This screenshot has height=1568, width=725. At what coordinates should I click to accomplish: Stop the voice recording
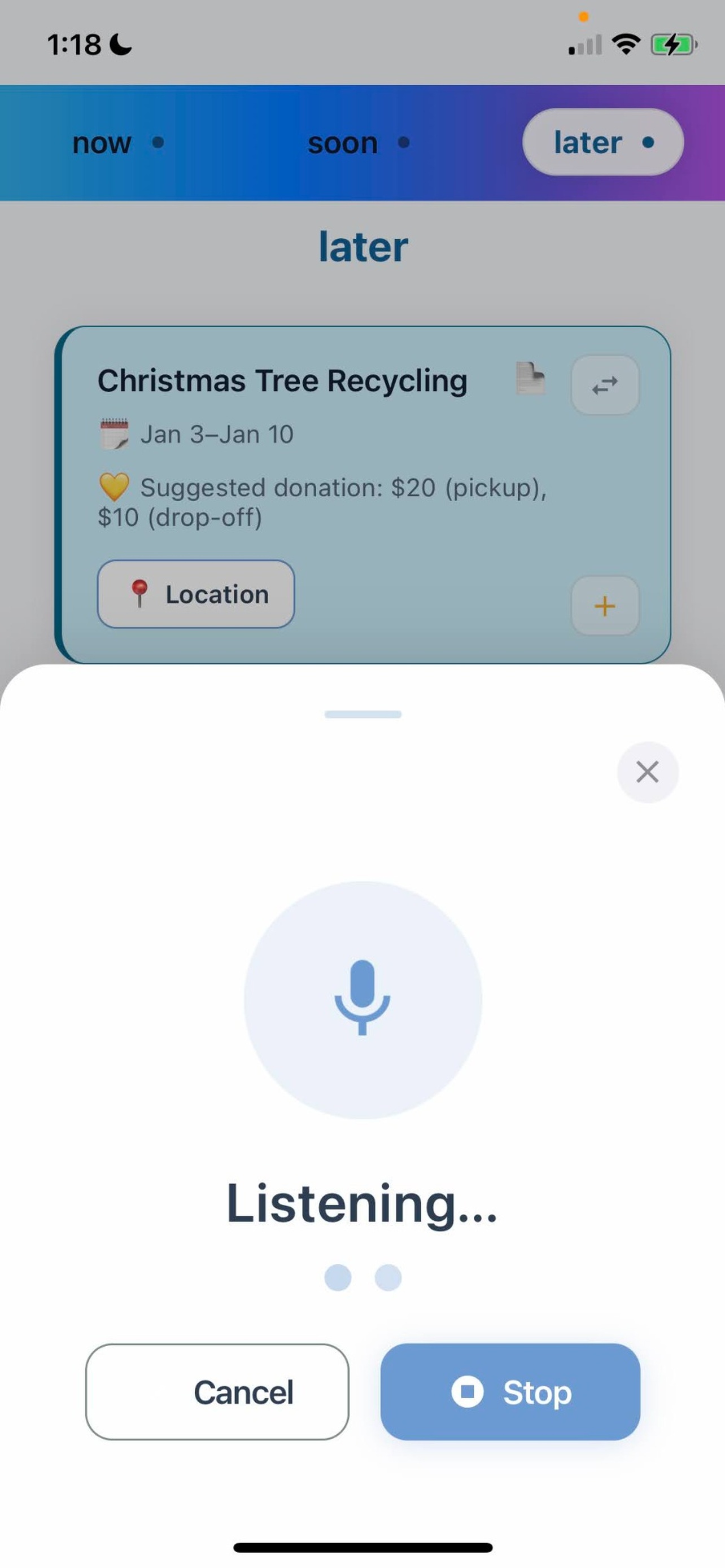pyautogui.click(x=510, y=1392)
